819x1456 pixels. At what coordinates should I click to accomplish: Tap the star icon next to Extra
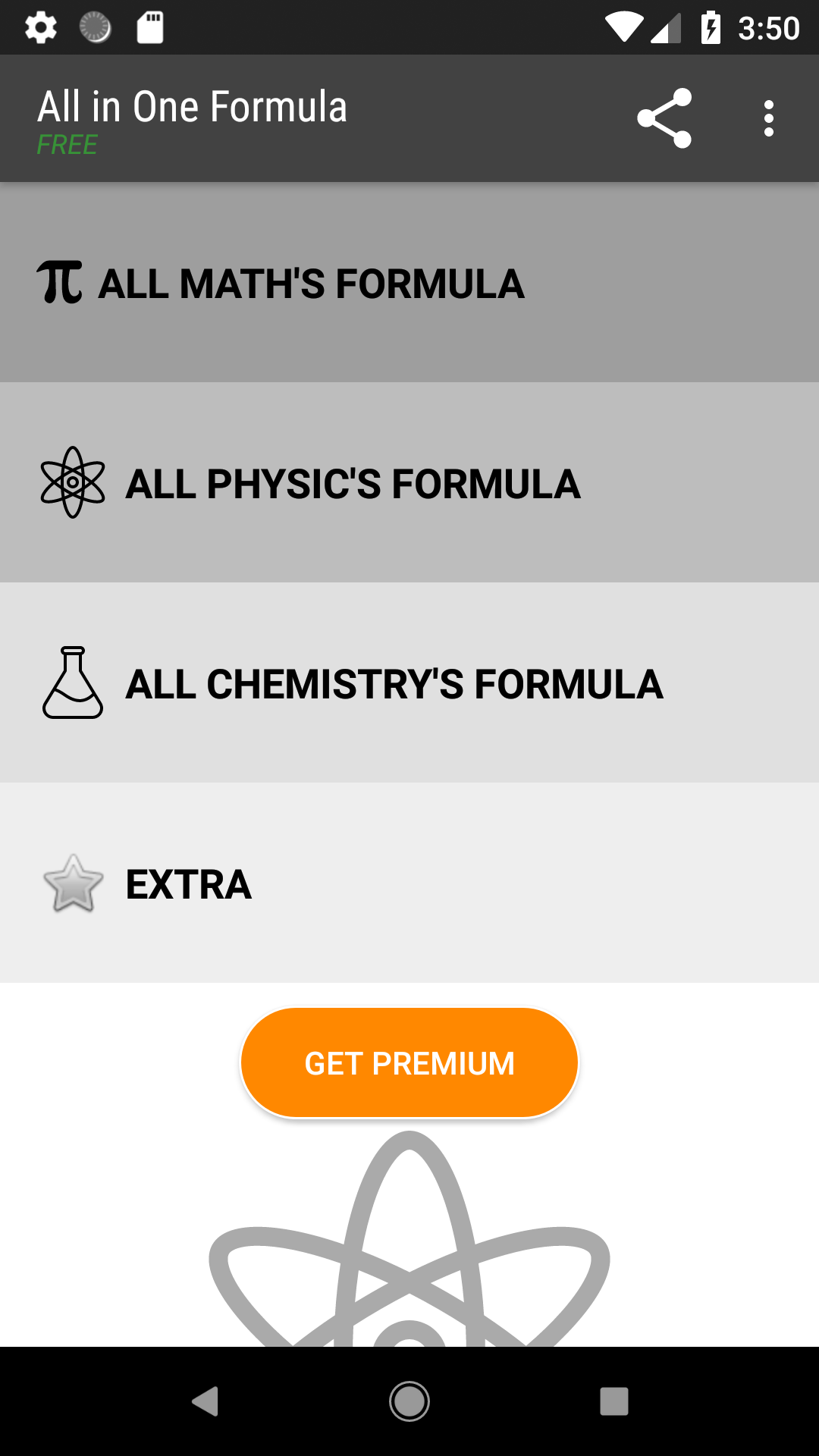(x=71, y=885)
